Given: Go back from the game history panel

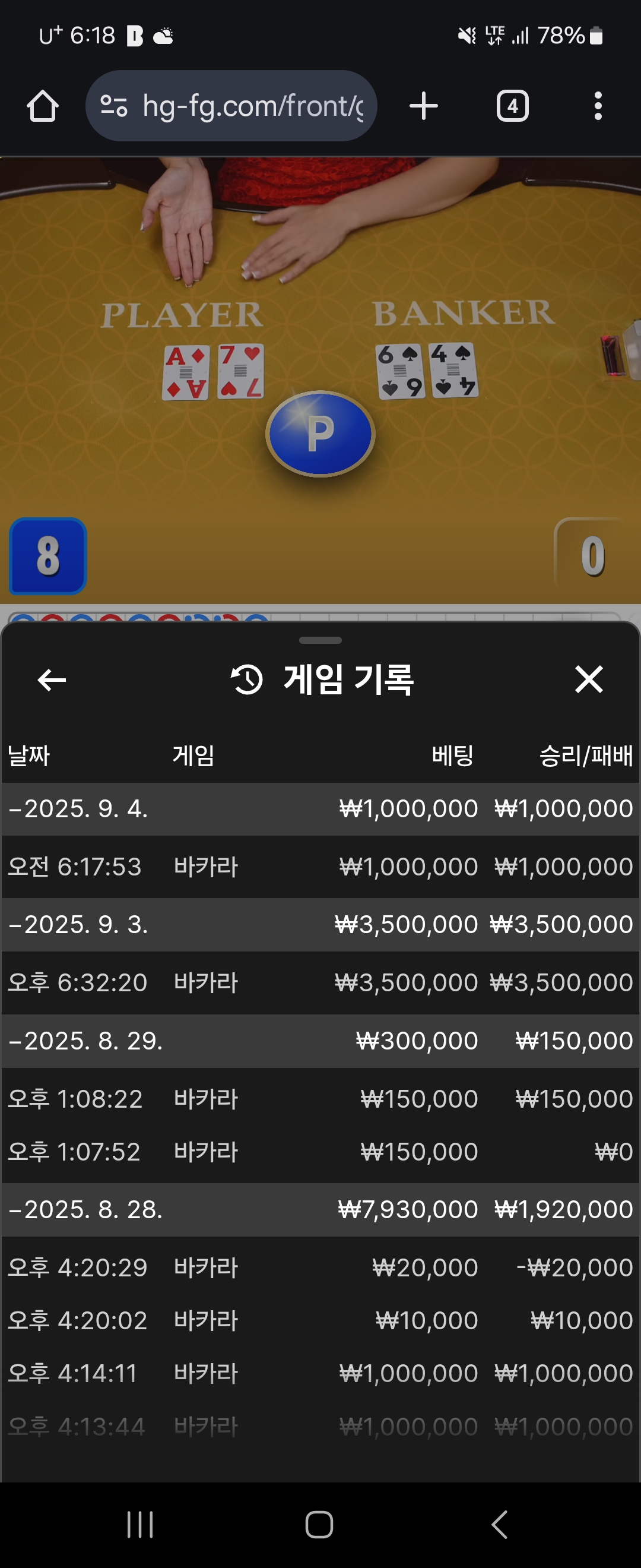Looking at the screenshot, I should (x=52, y=680).
